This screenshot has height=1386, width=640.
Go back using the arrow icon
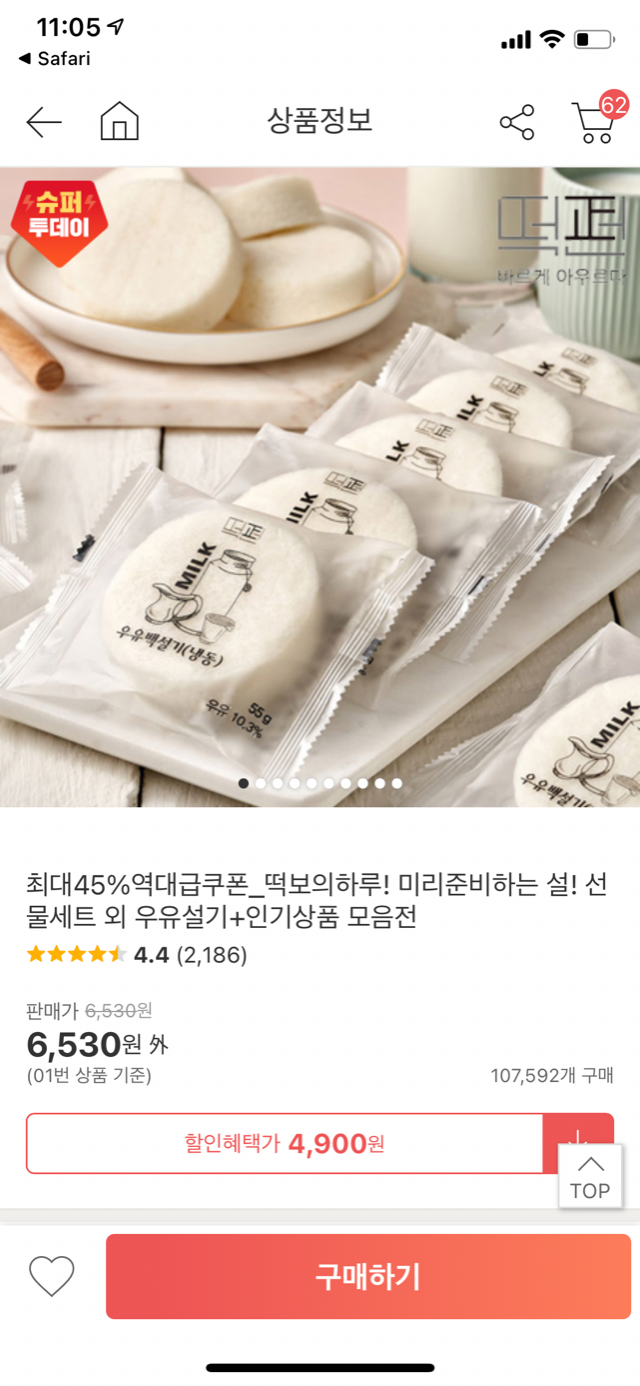[x=44, y=123]
